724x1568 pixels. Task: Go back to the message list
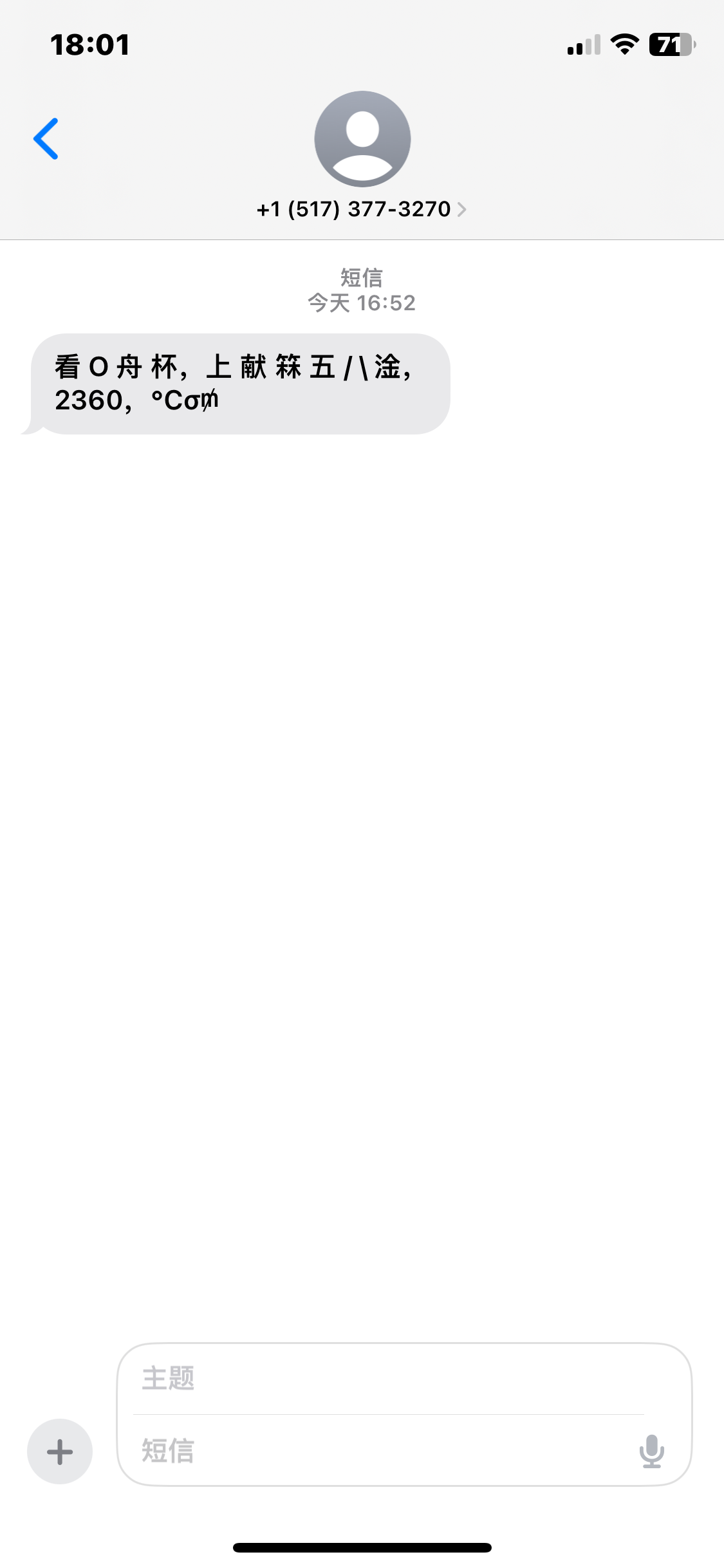click(46, 138)
